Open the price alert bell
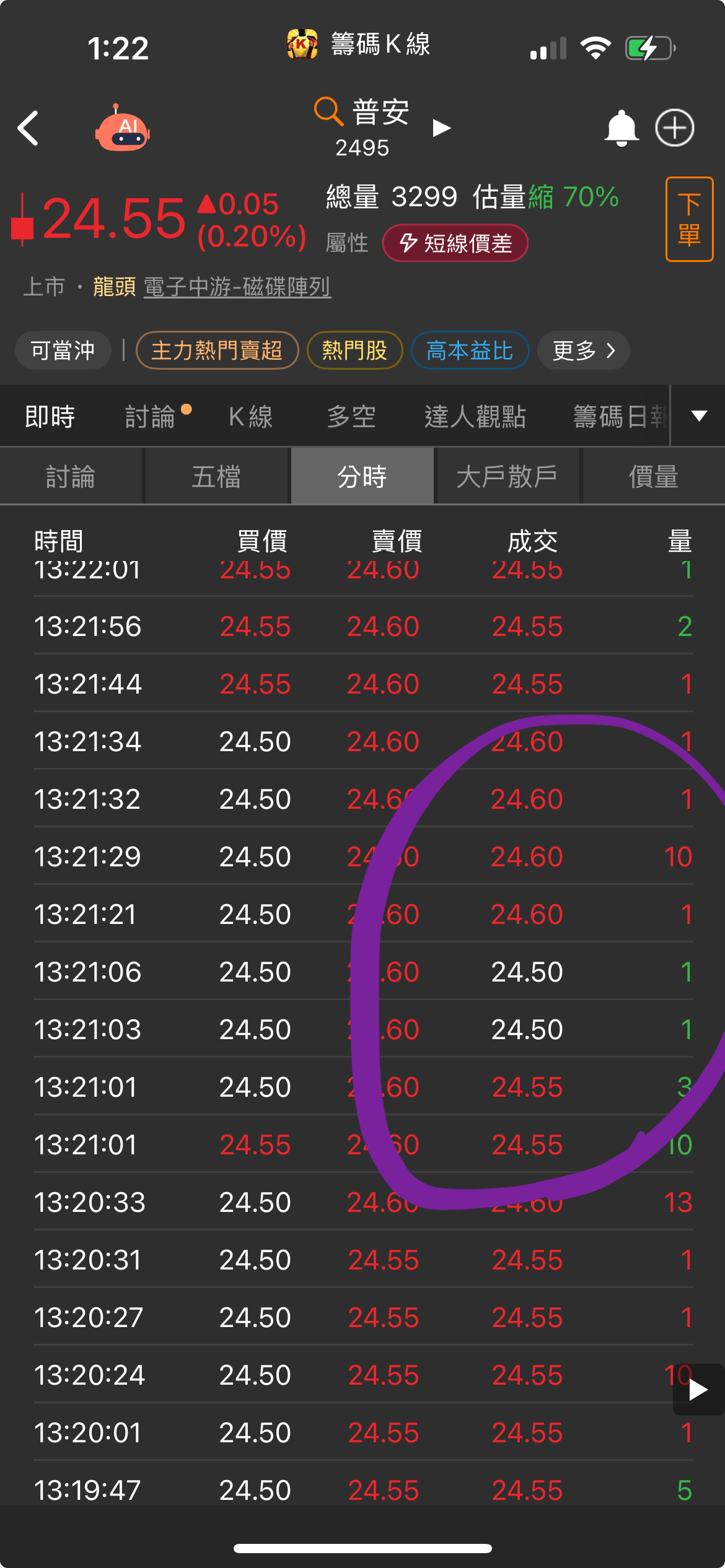 (621, 128)
